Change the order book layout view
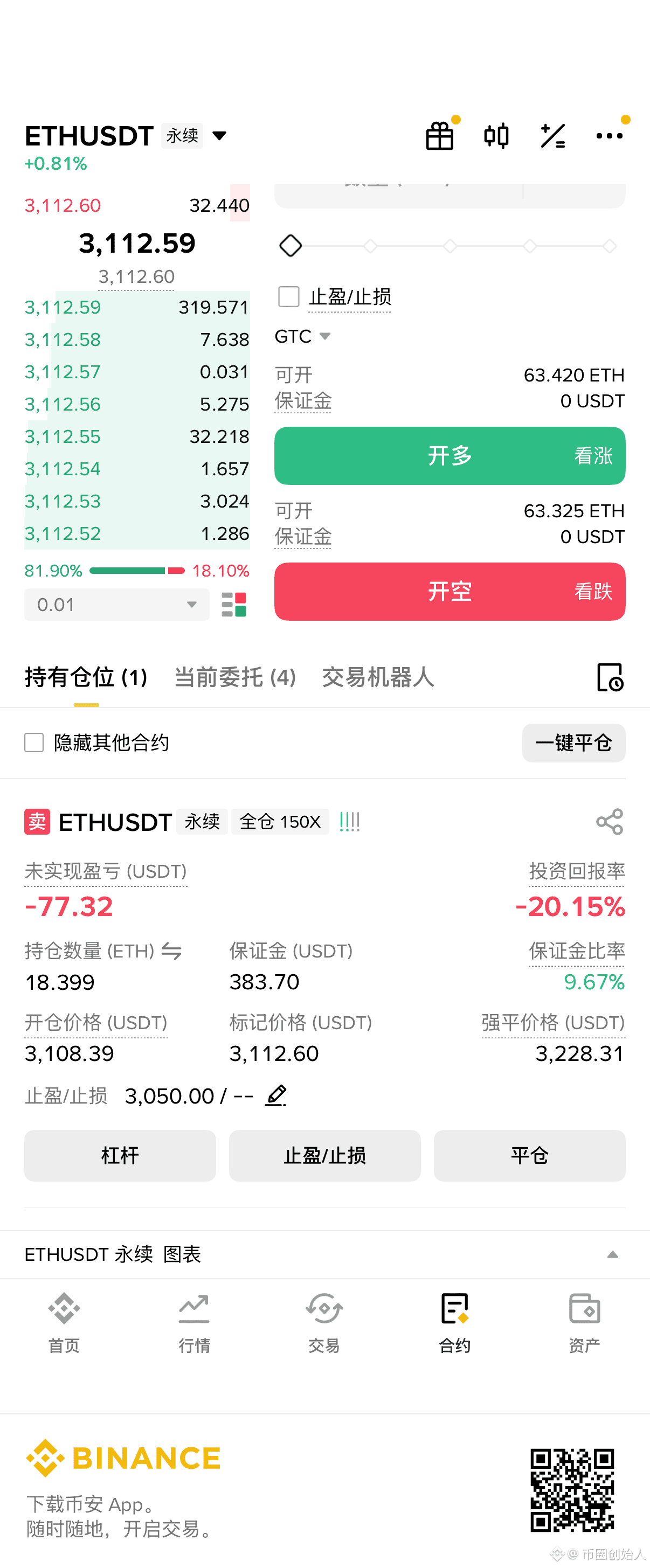 (x=234, y=605)
